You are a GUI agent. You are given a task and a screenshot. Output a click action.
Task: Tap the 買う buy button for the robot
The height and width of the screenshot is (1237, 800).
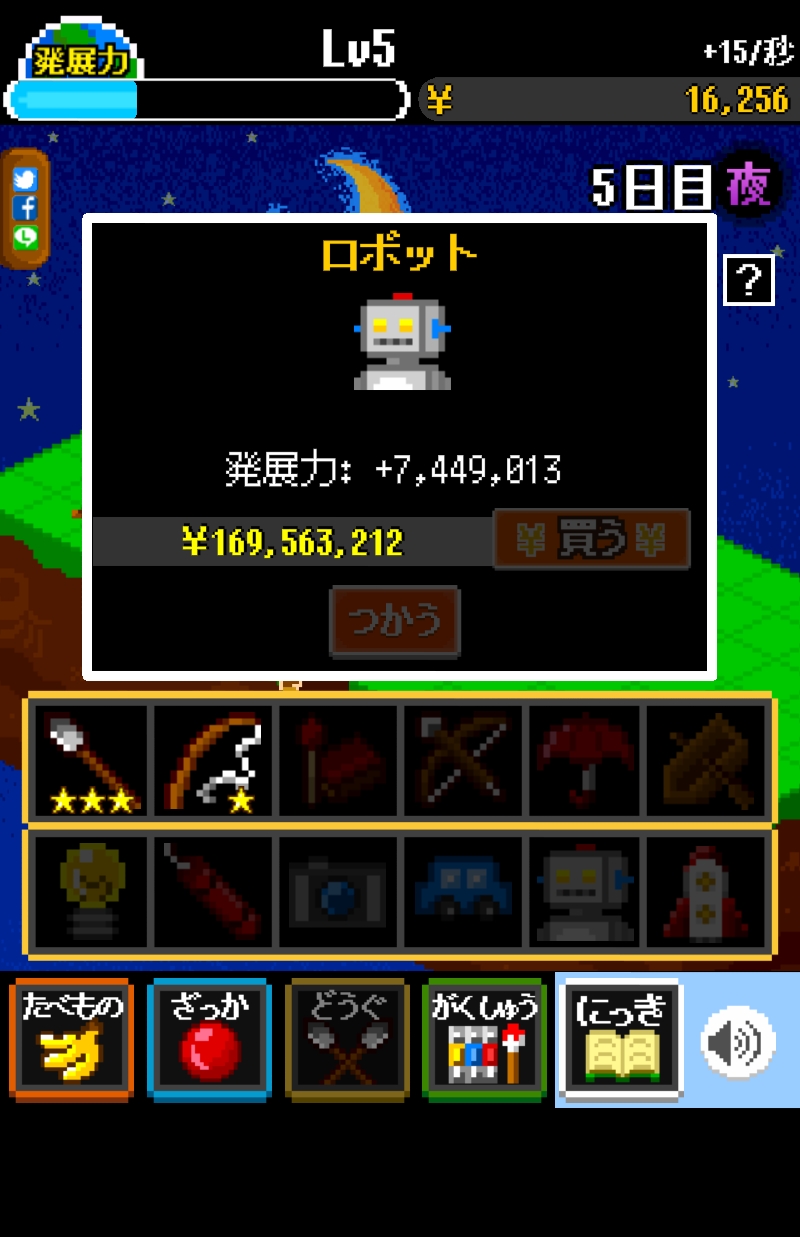click(x=591, y=540)
